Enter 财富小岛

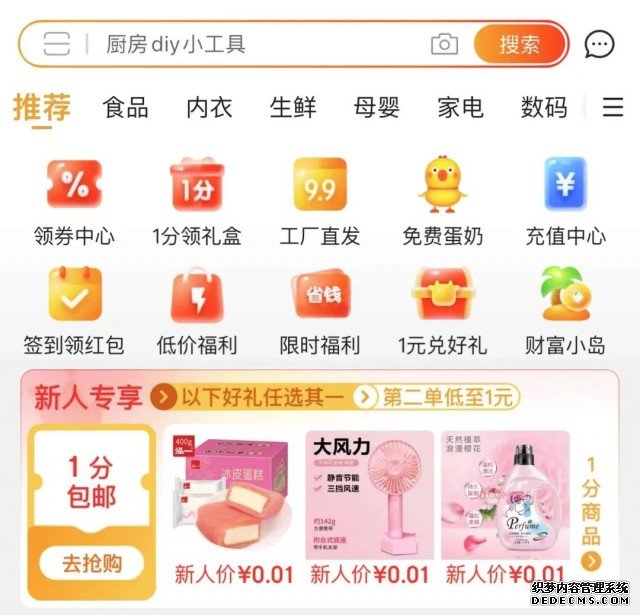coord(565,310)
